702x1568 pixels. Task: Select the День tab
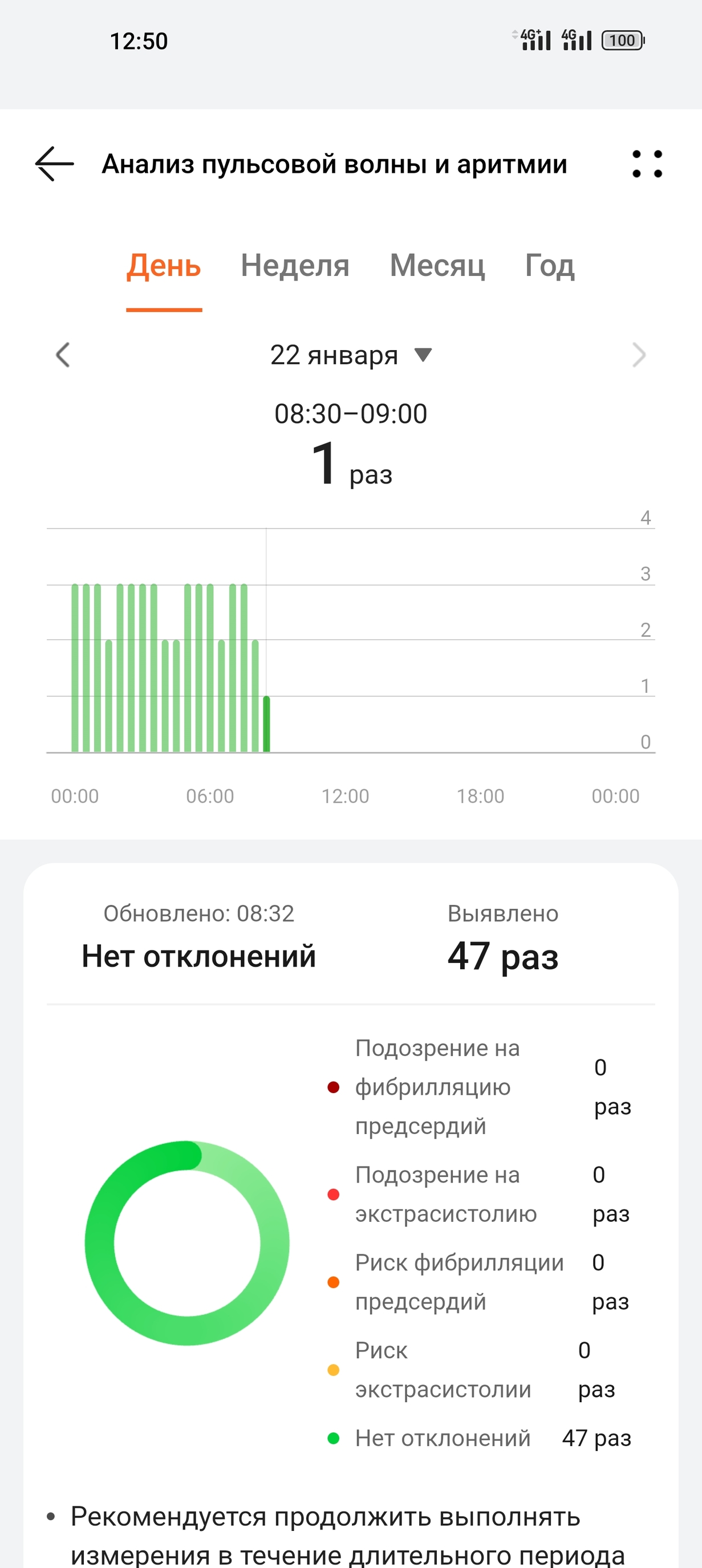164,266
